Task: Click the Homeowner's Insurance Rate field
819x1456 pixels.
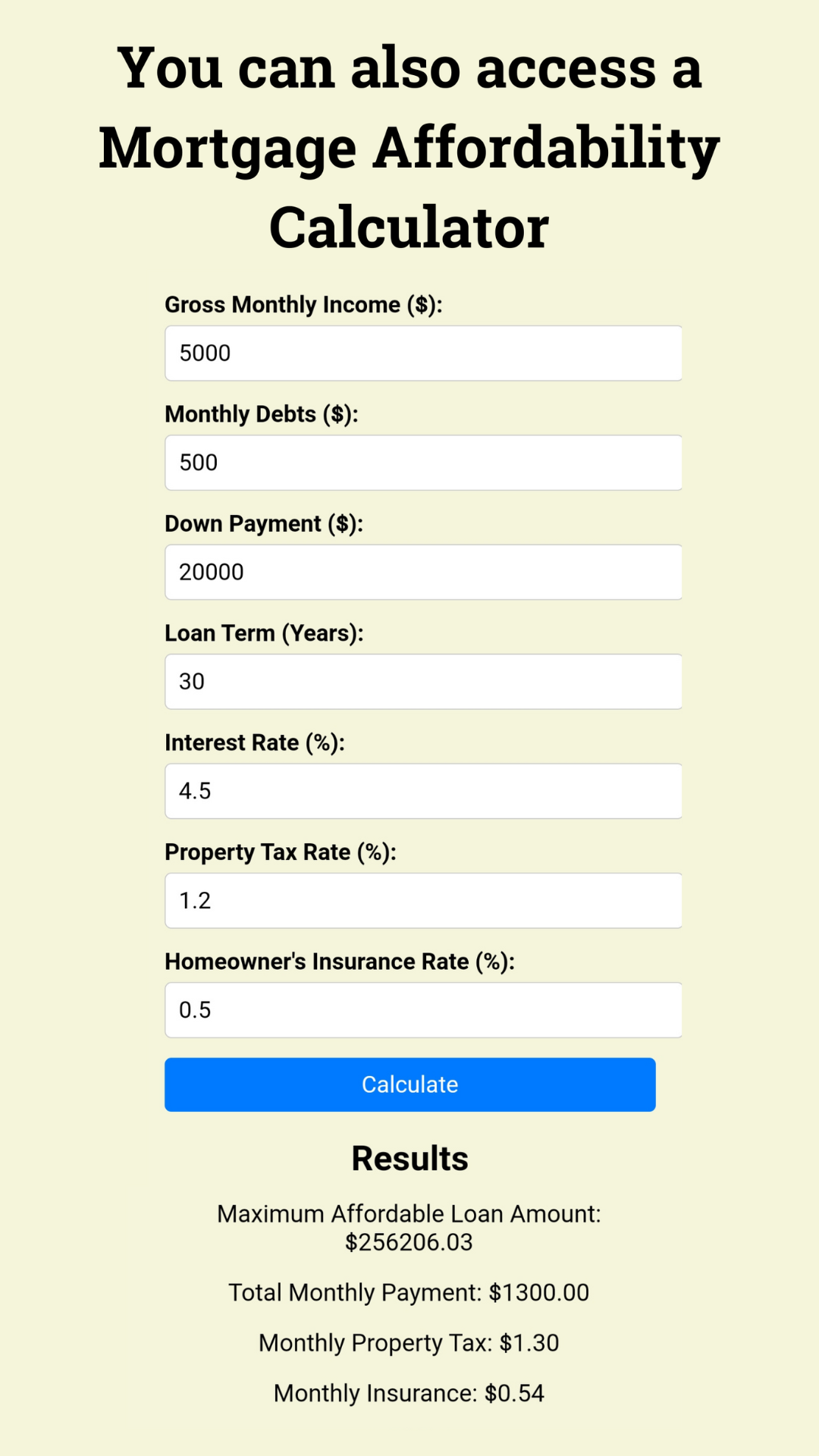Action: 423,1009
